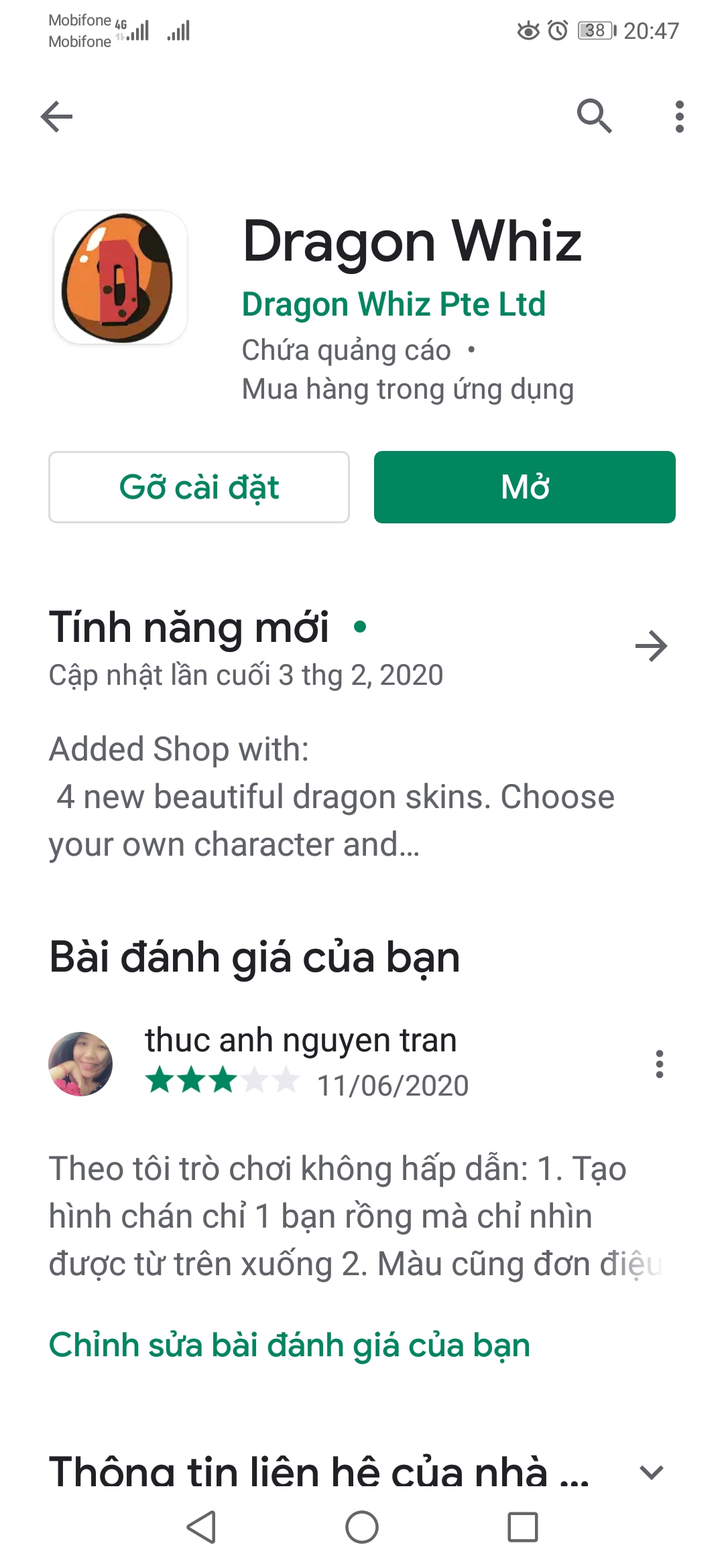Go back using the top-left arrow
Screen dimensions: 724x1568
[56, 117]
